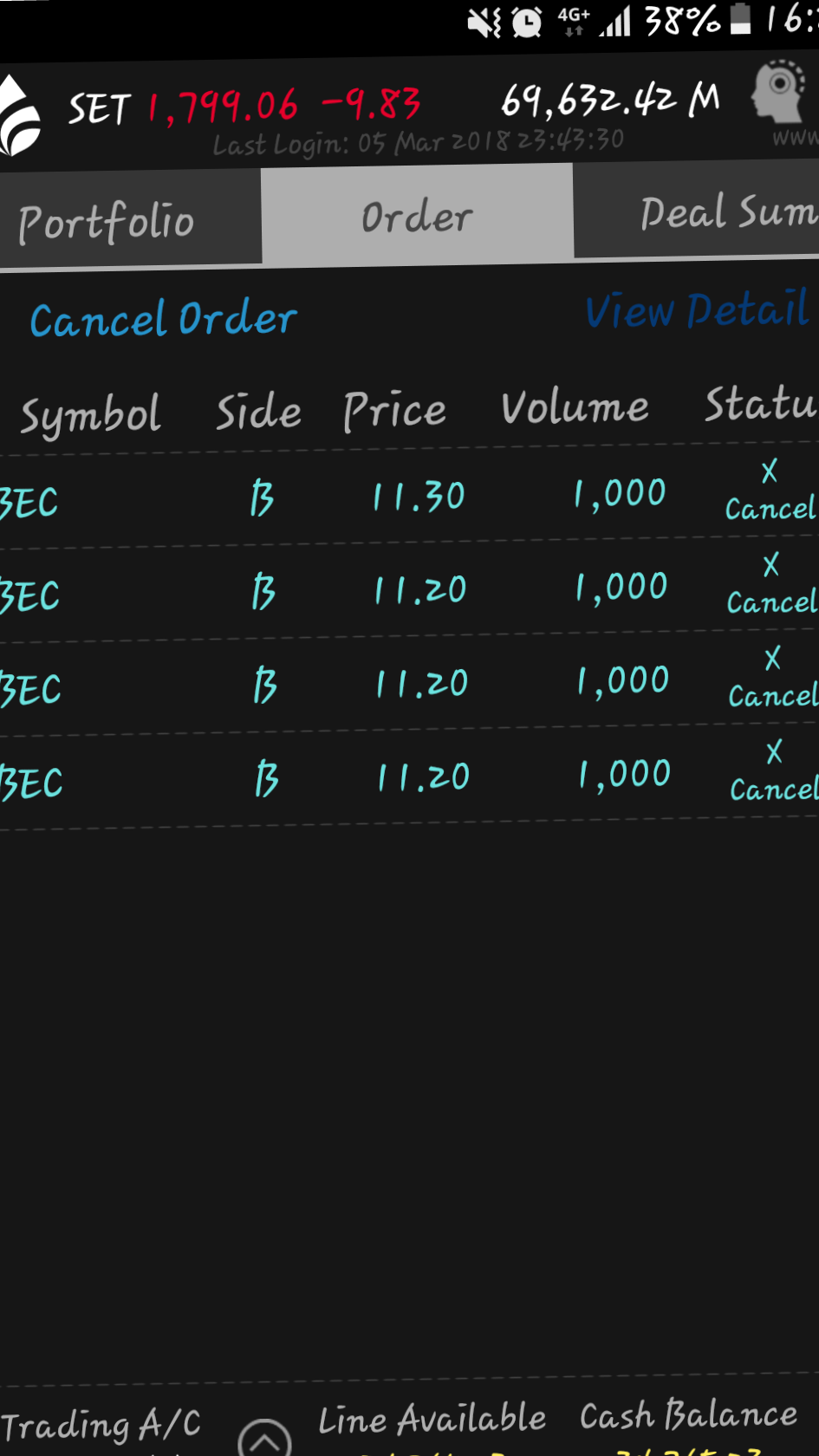Screen dimensions: 819x1456
Task: Select the Order tab
Action: point(417,216)
